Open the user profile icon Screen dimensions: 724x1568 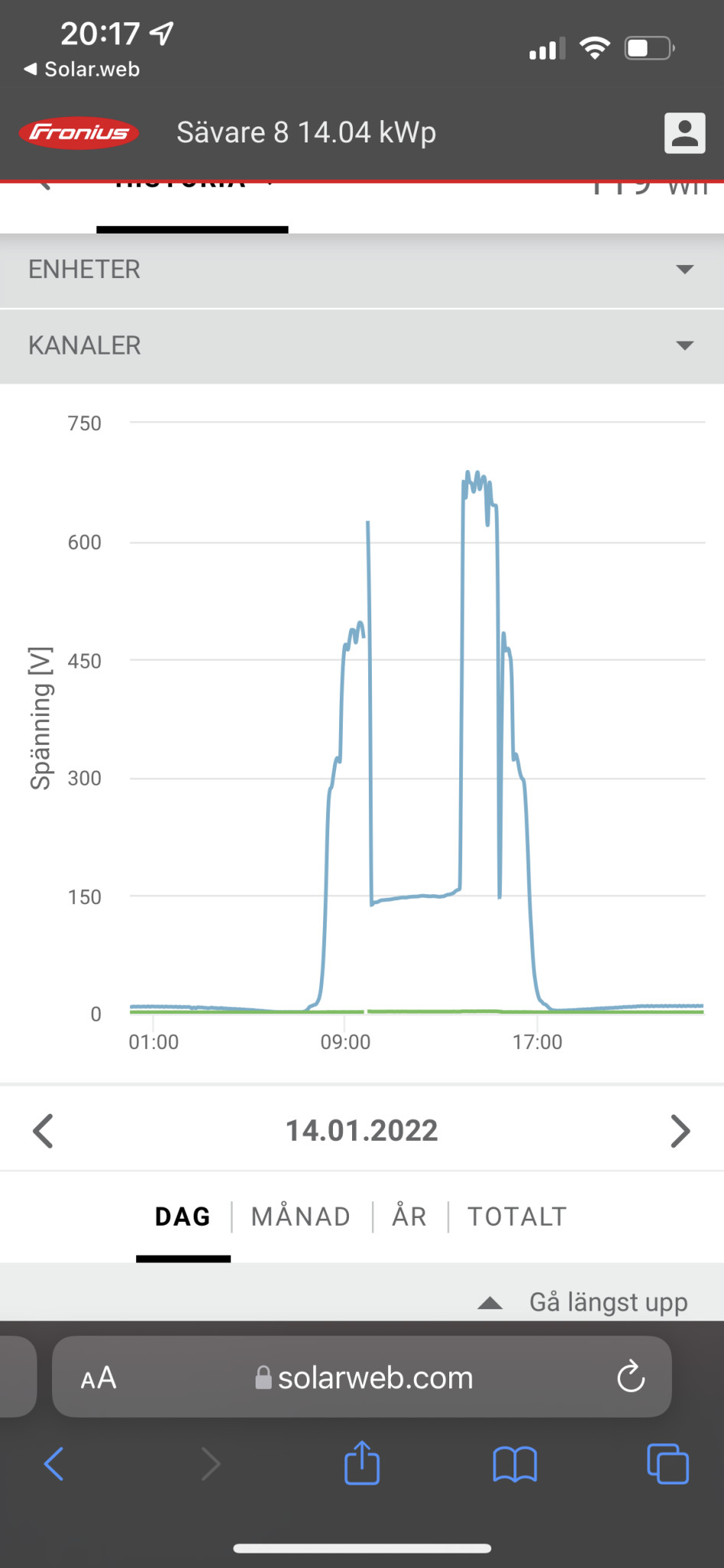684,133
